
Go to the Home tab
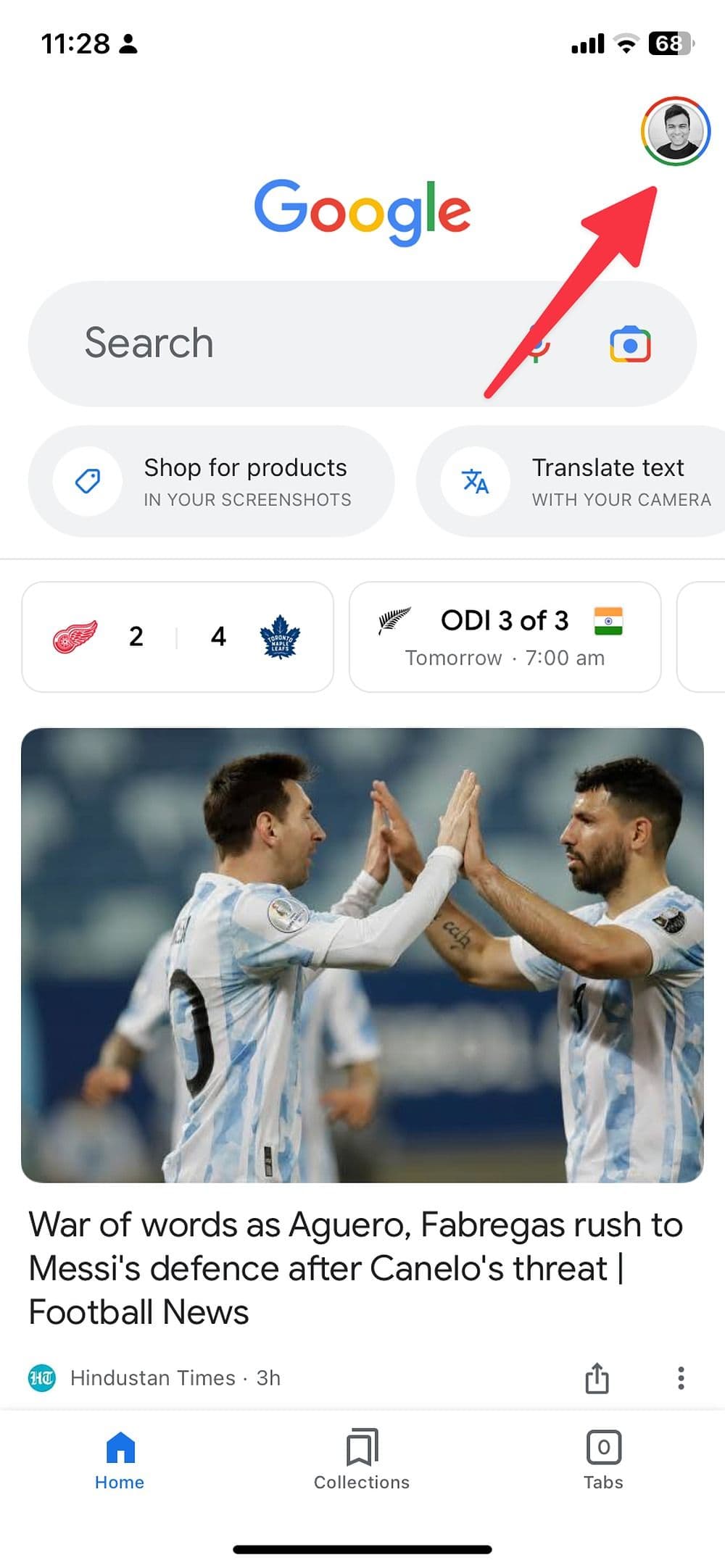coord(120,1459)
